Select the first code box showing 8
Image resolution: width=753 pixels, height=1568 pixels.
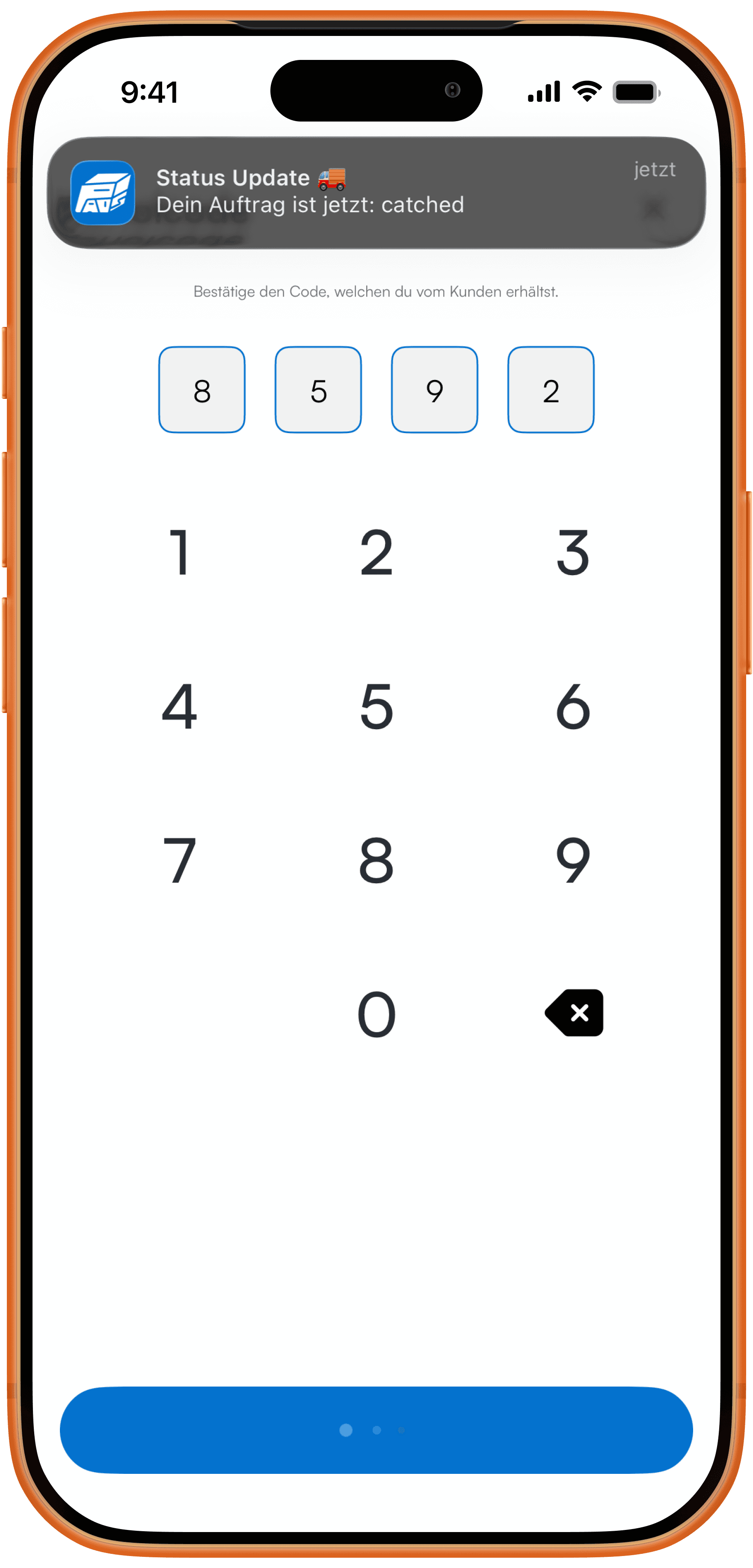point(202,389)
